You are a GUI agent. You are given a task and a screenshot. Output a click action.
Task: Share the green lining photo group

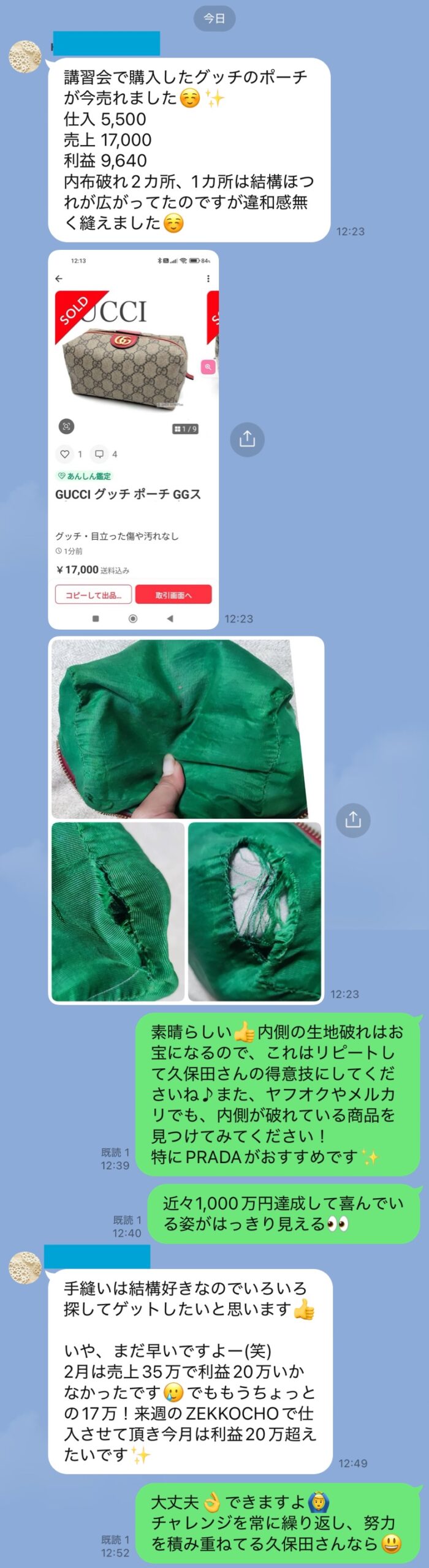click(x=353, y=820)
